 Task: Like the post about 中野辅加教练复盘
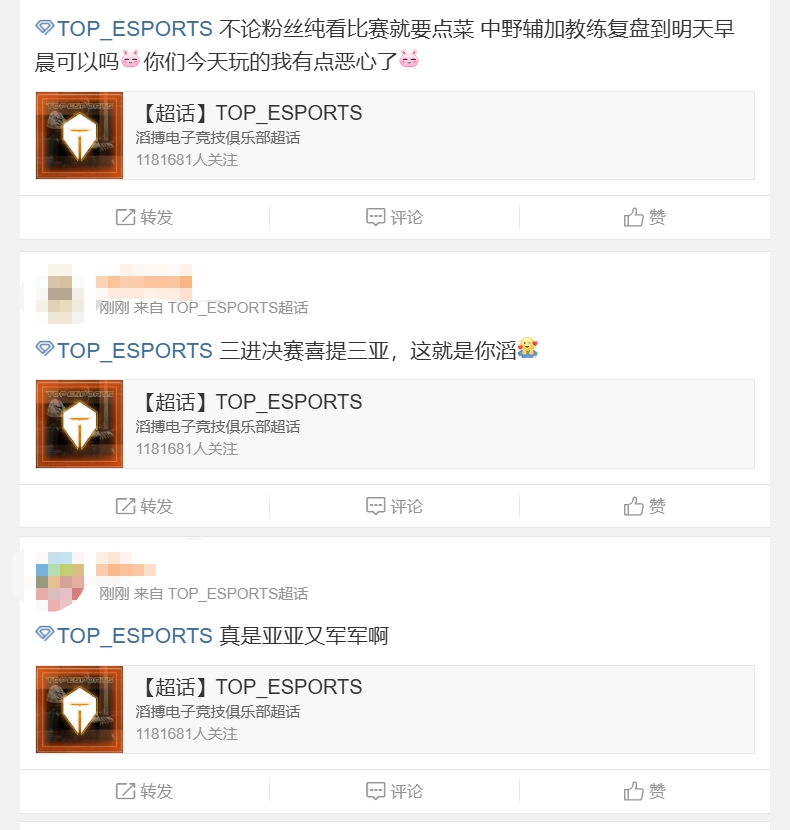tap(644, 217)
